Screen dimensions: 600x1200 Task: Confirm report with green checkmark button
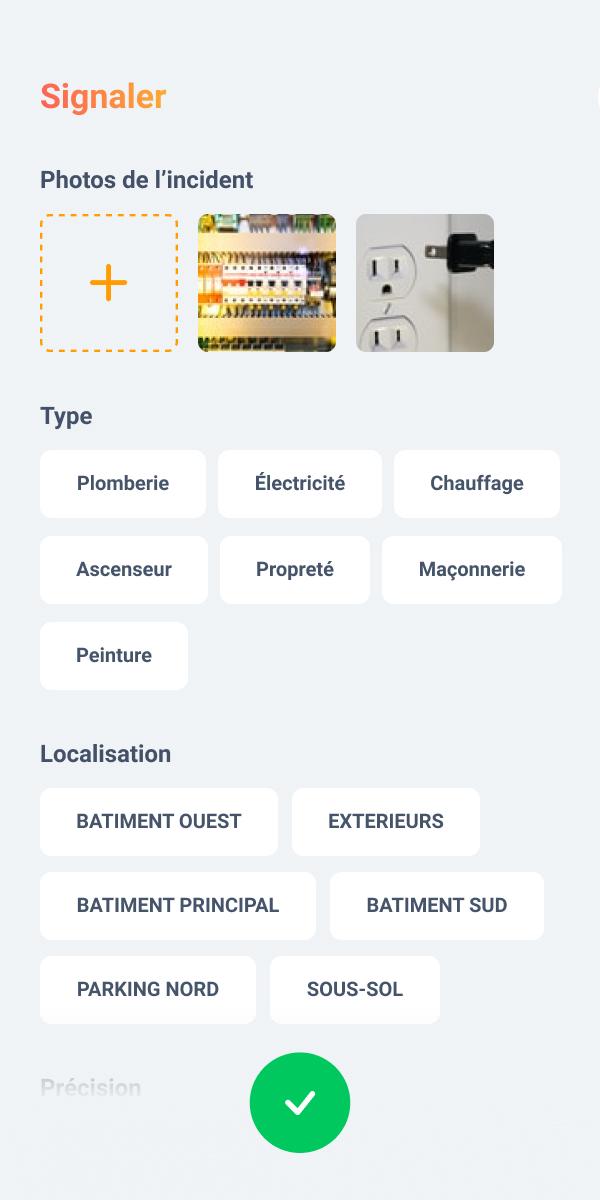(300, 1103)
